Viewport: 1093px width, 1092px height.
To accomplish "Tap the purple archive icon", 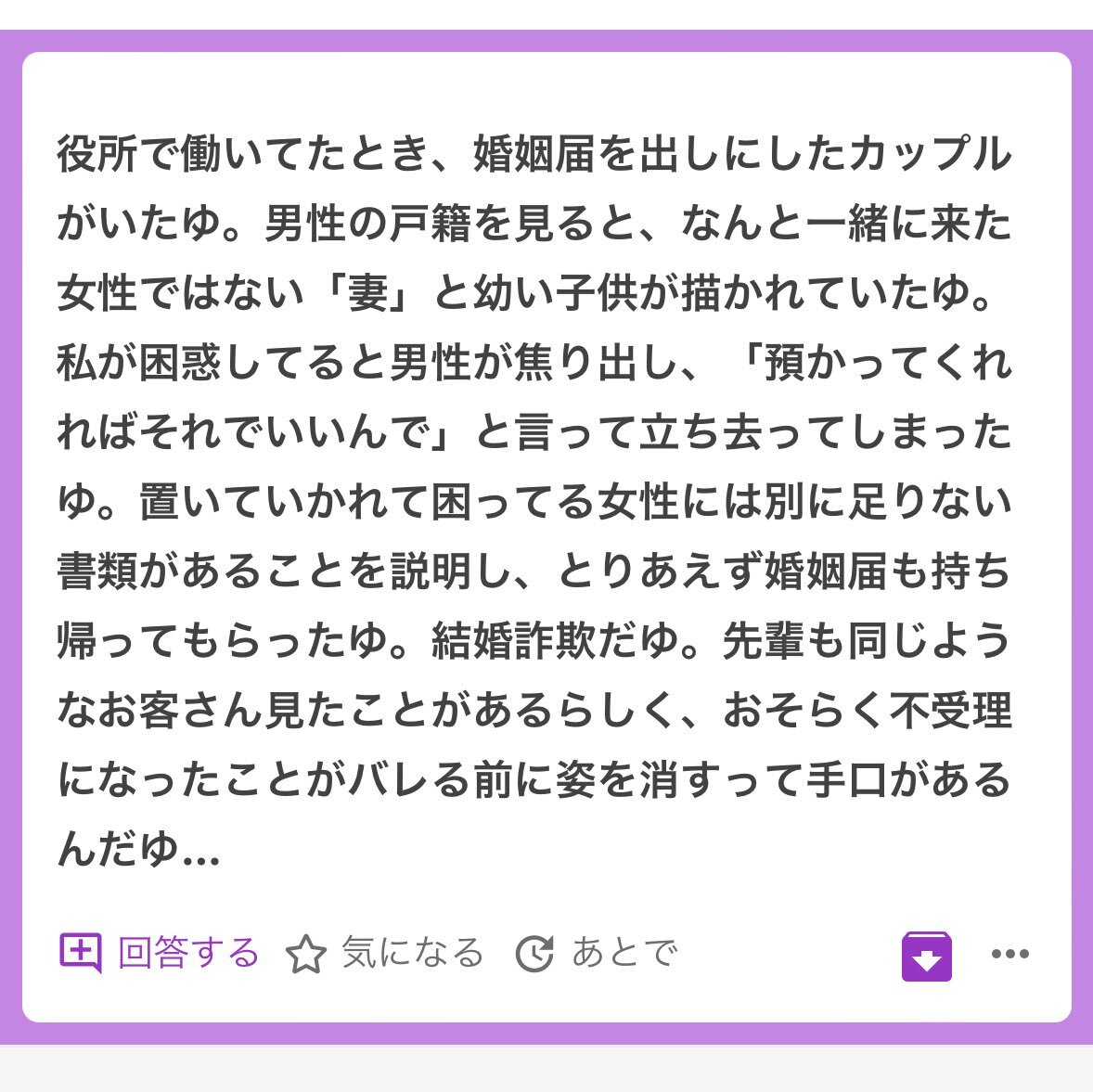I will pos(927,957).
